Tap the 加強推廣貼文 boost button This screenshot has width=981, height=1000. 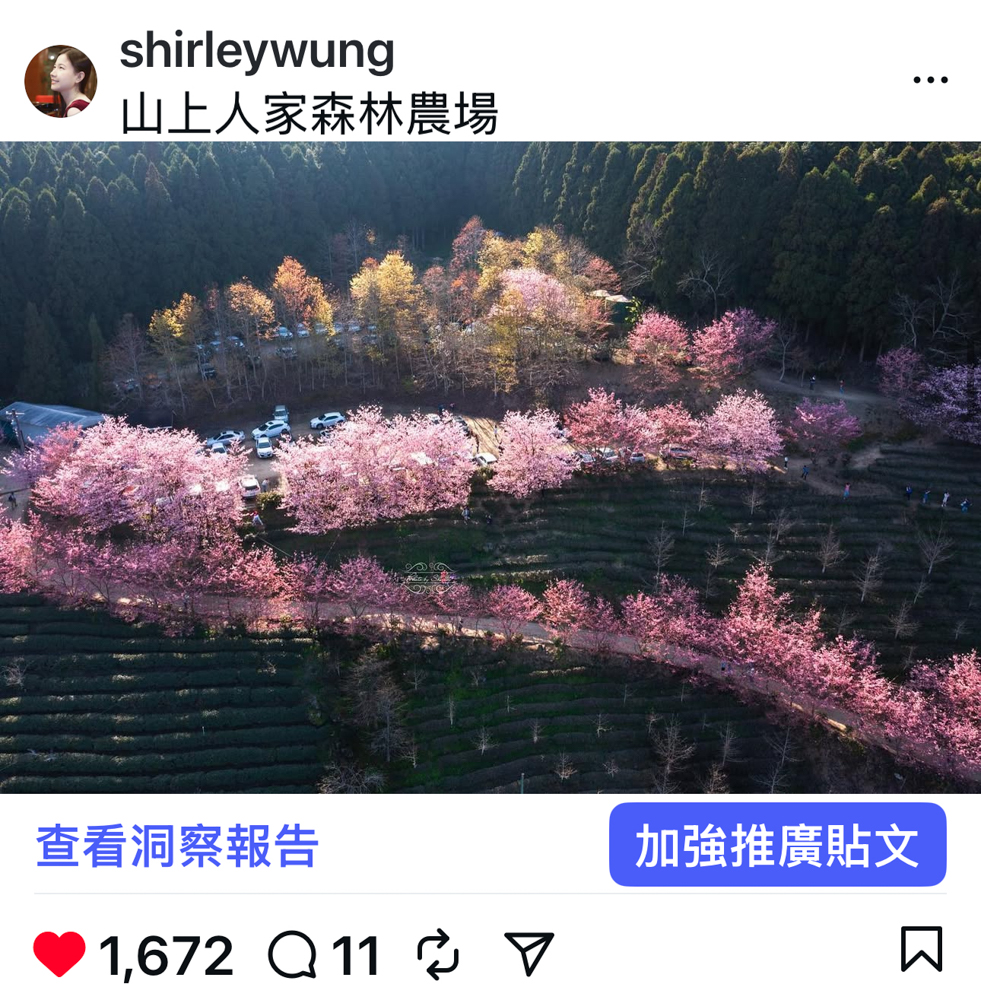(x=777, y=845)
